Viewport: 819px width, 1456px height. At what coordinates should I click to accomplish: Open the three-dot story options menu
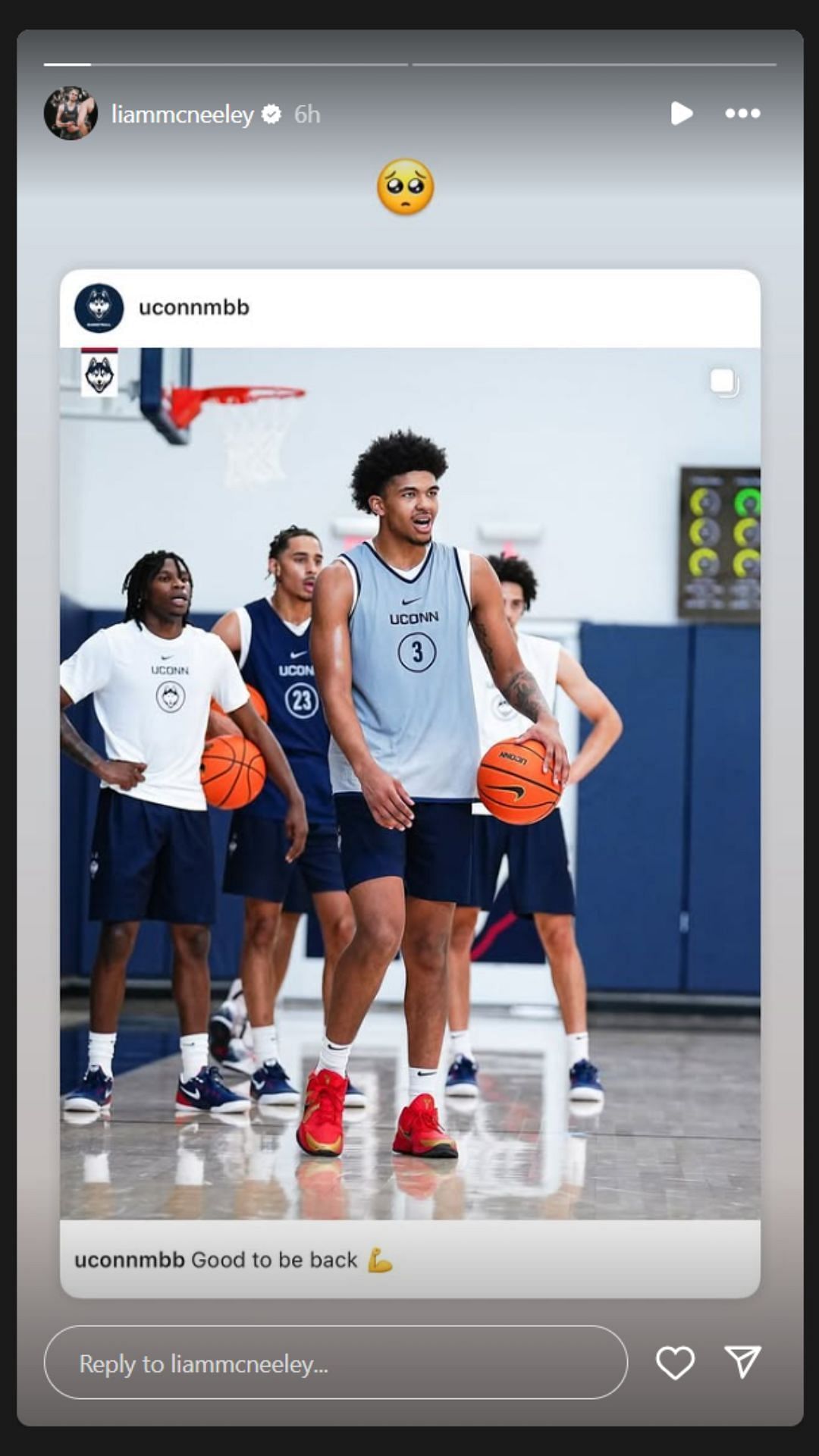742,114
